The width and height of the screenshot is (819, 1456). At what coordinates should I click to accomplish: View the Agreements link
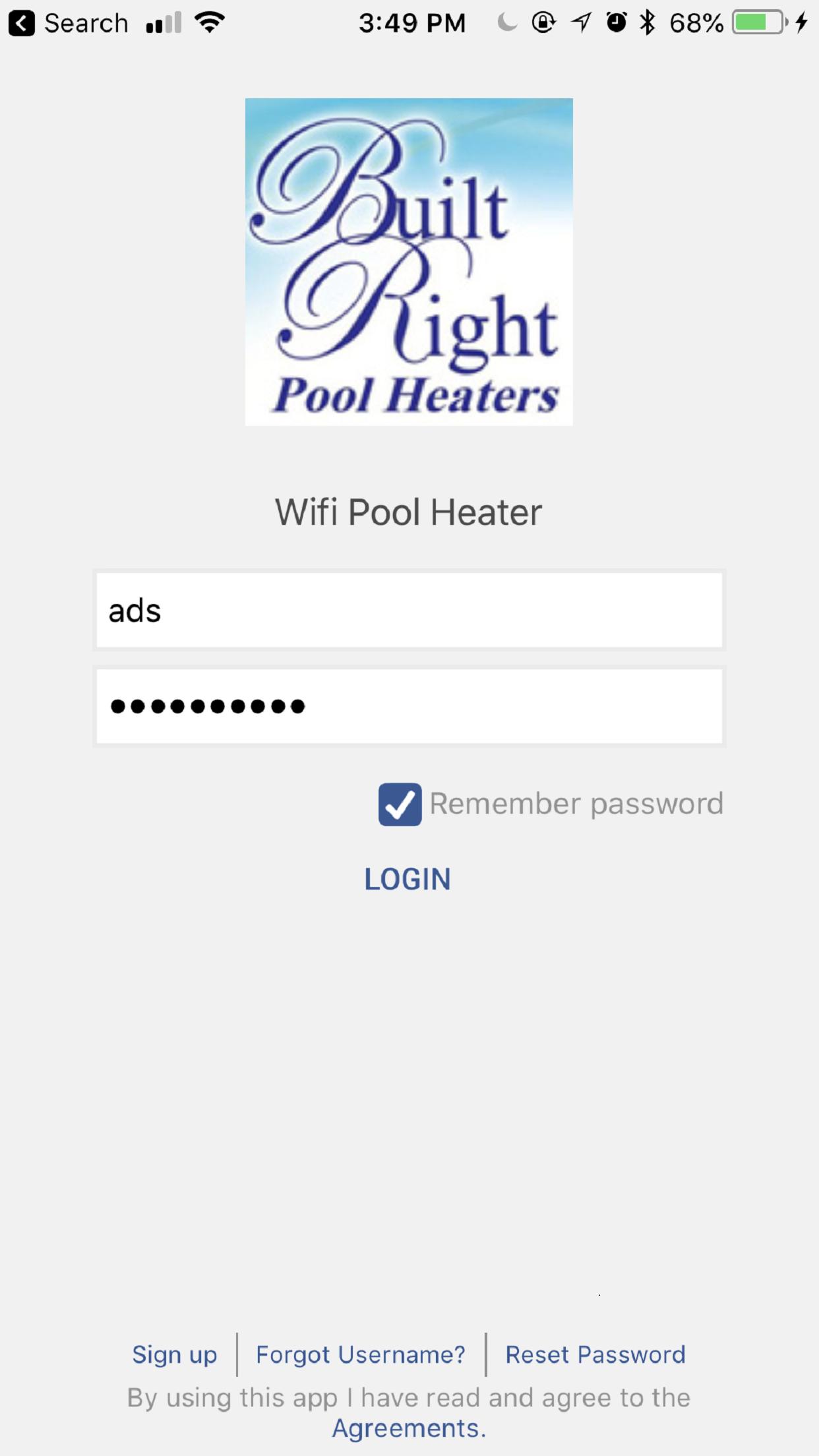click(409, 1428)
